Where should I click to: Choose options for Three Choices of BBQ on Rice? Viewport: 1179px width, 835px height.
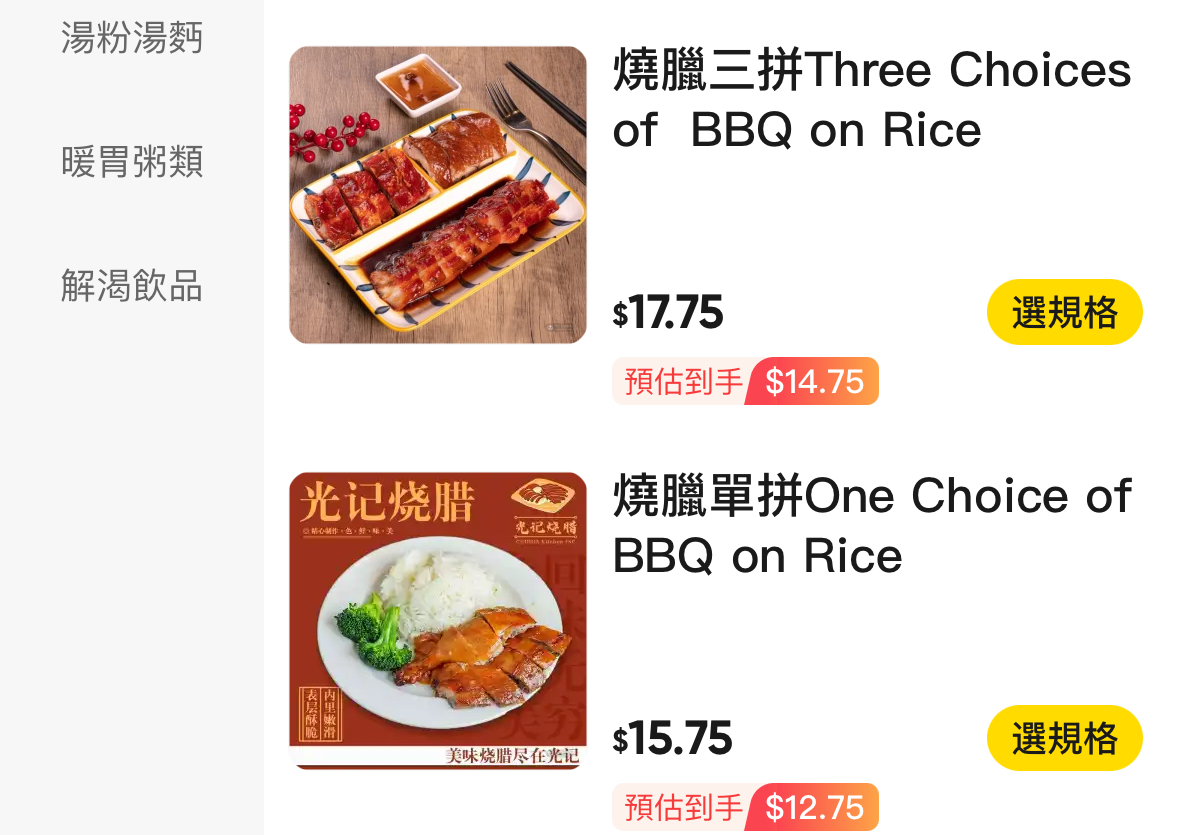tap(1064, 313)
